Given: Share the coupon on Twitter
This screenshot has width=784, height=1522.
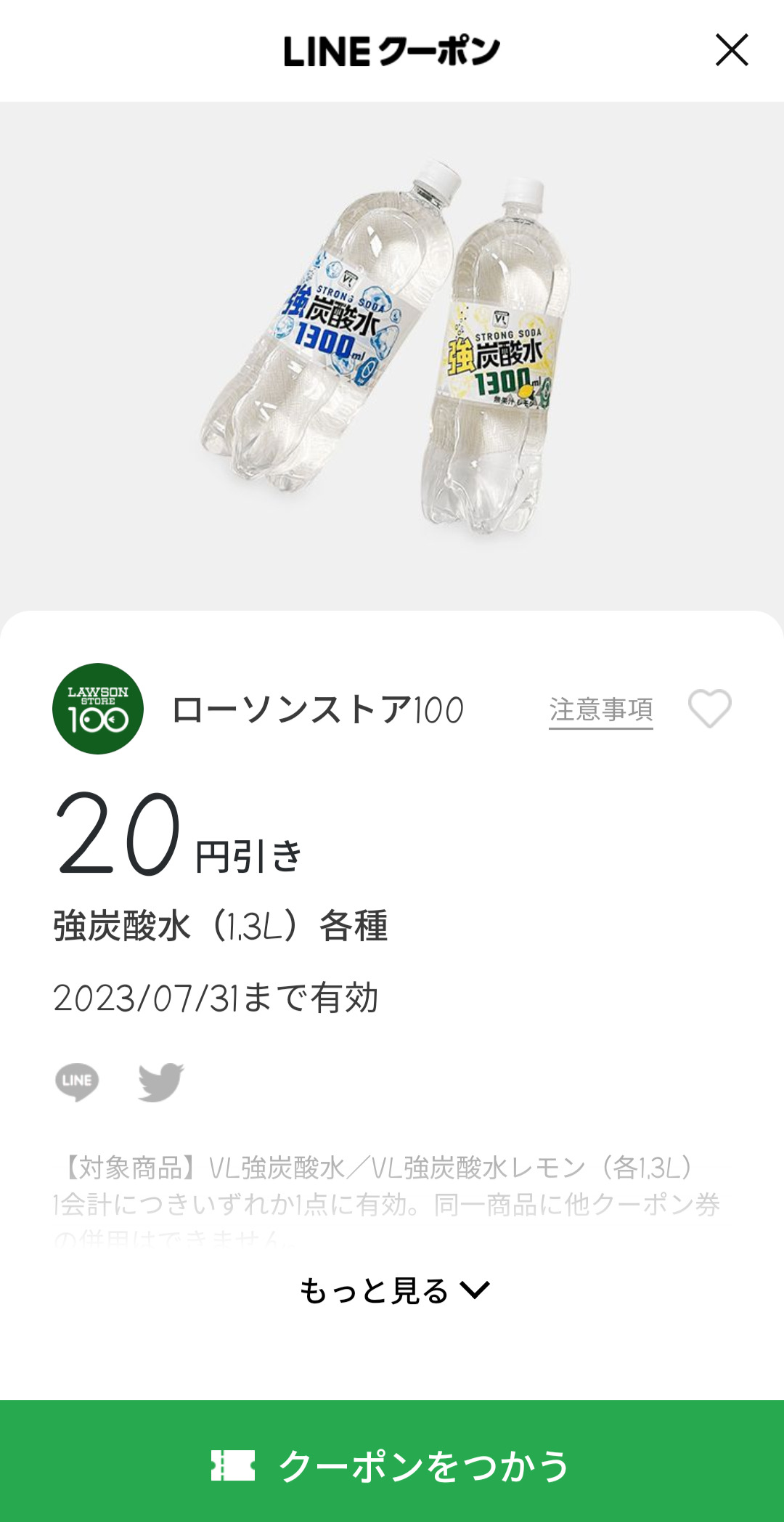Looking at the screenshot, I should point(161,1081).
